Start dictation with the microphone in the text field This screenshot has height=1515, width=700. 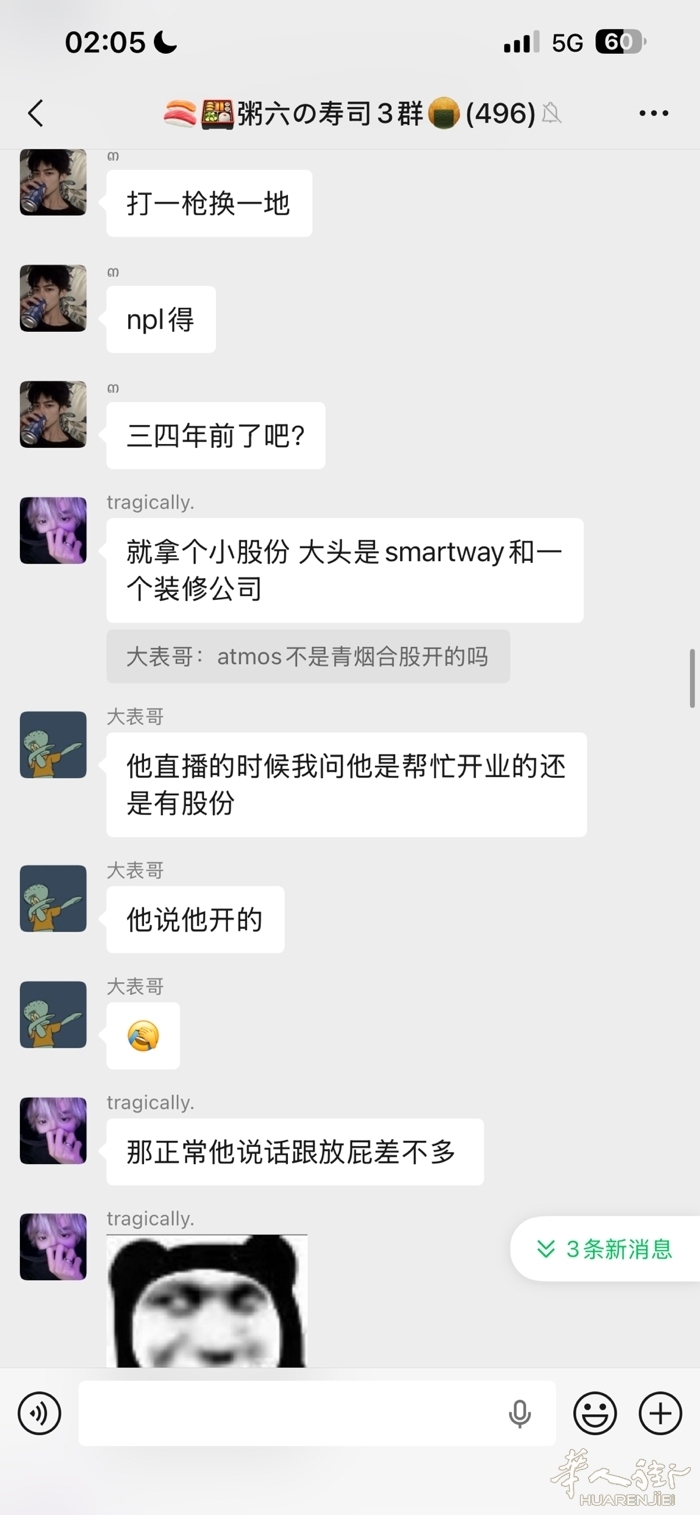coord(520,1413)
